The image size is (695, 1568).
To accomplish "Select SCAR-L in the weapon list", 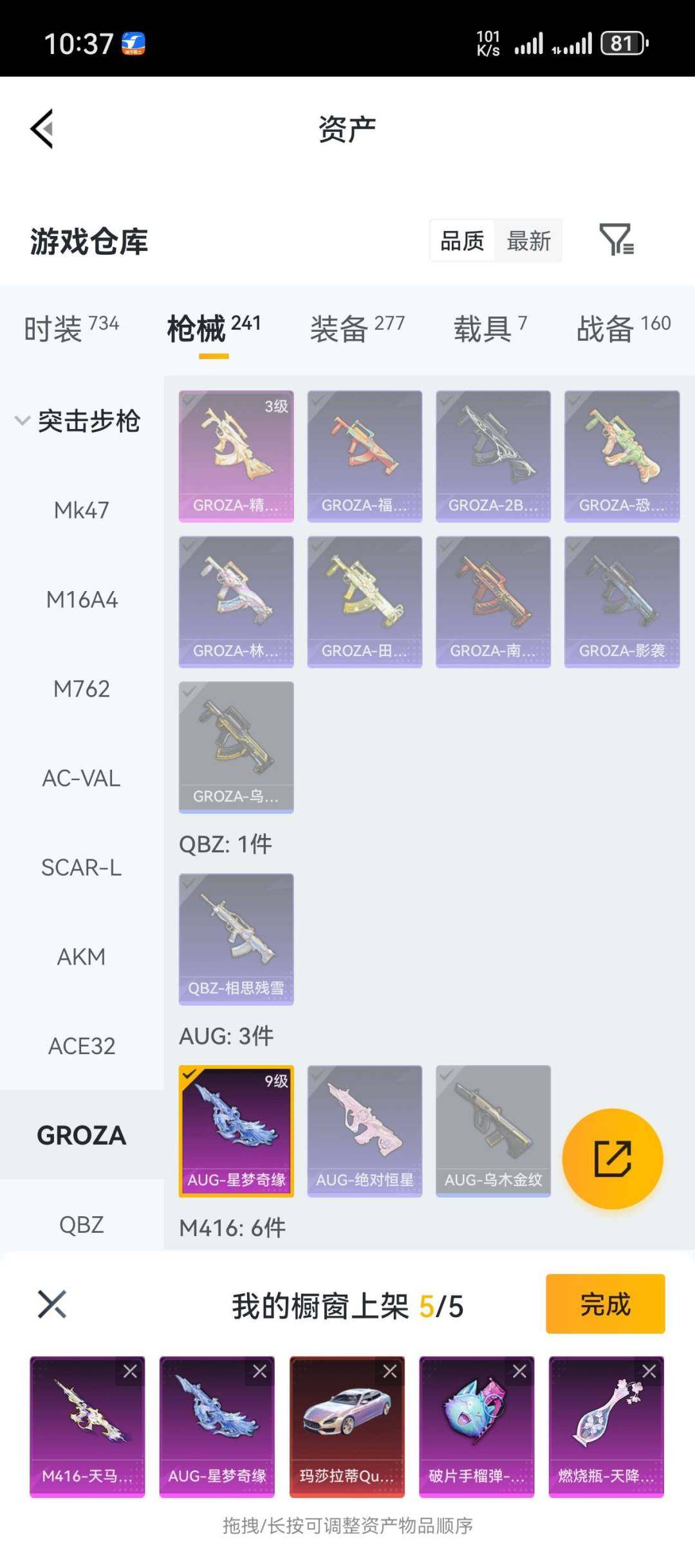I will [x=82, y=867].
